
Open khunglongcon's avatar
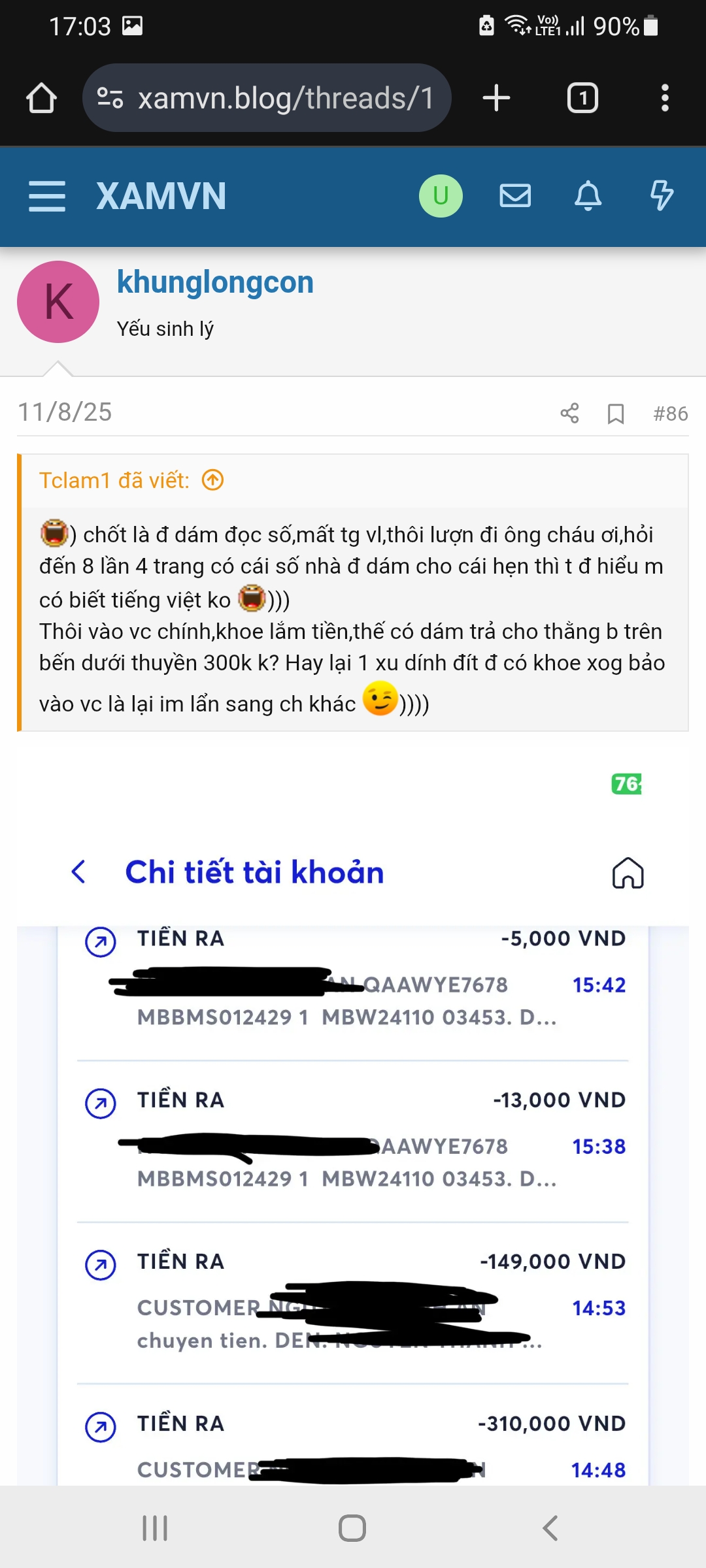coord(58,302)
